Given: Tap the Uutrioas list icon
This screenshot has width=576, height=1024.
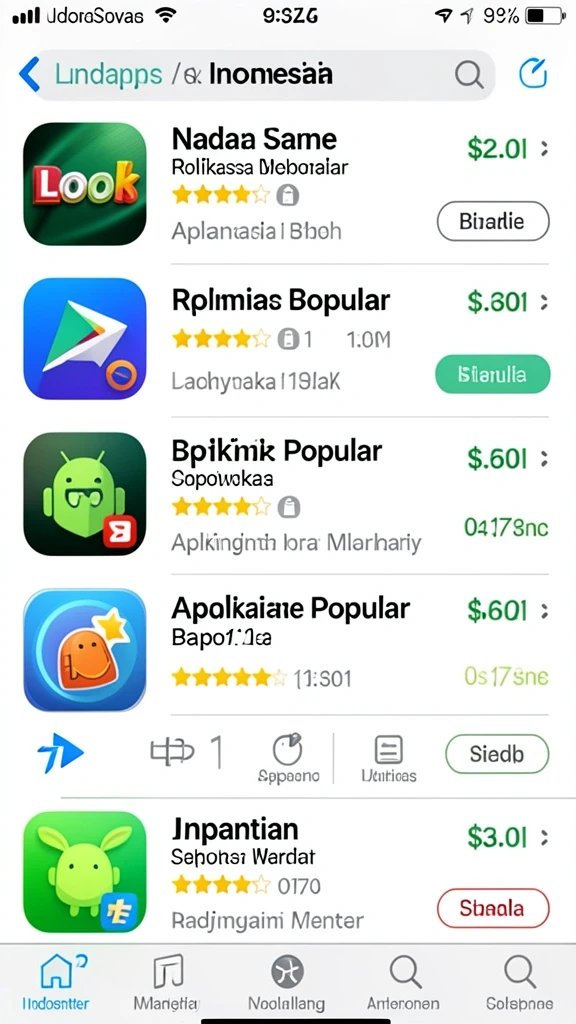Looking at the screenshot, I should tap(389, 758).
